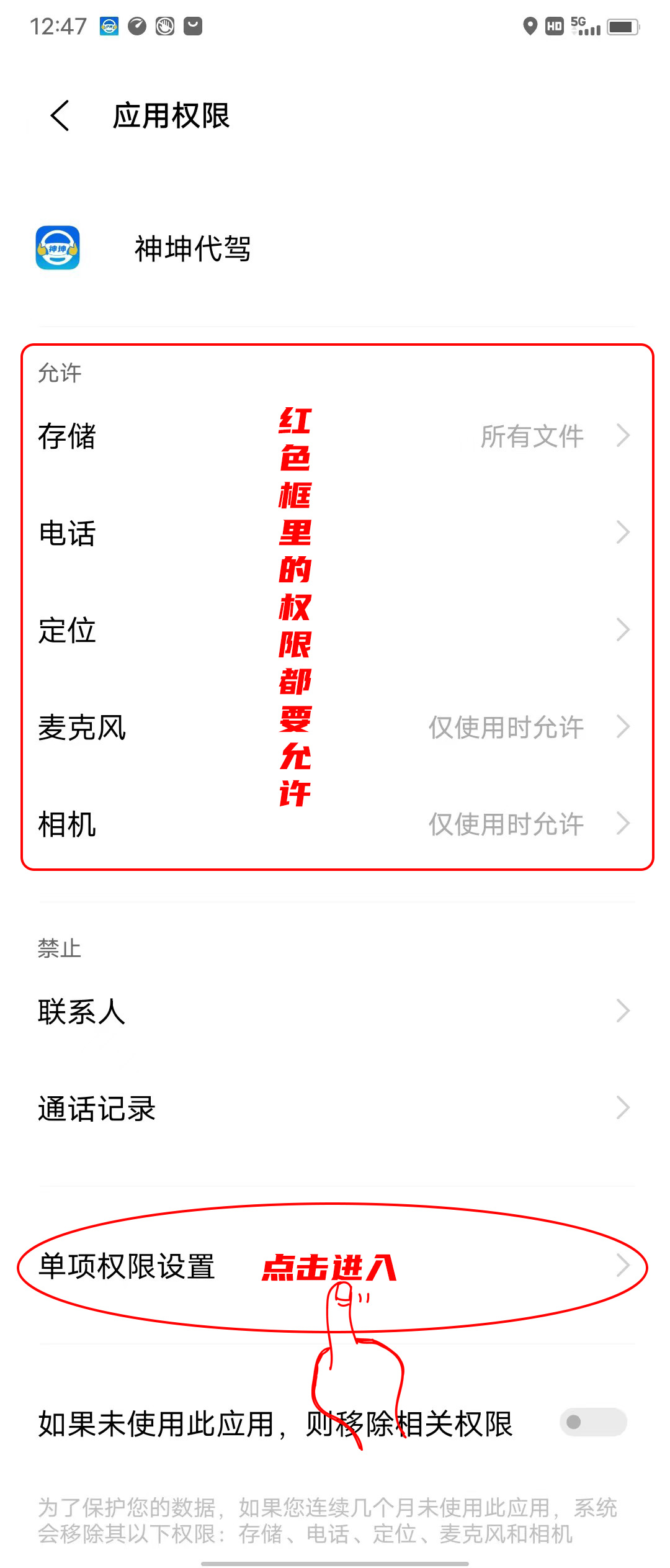Open 麦克风 permission settings
The width and height of the screenshot is (670, 1568).
[x=335, y=727]
